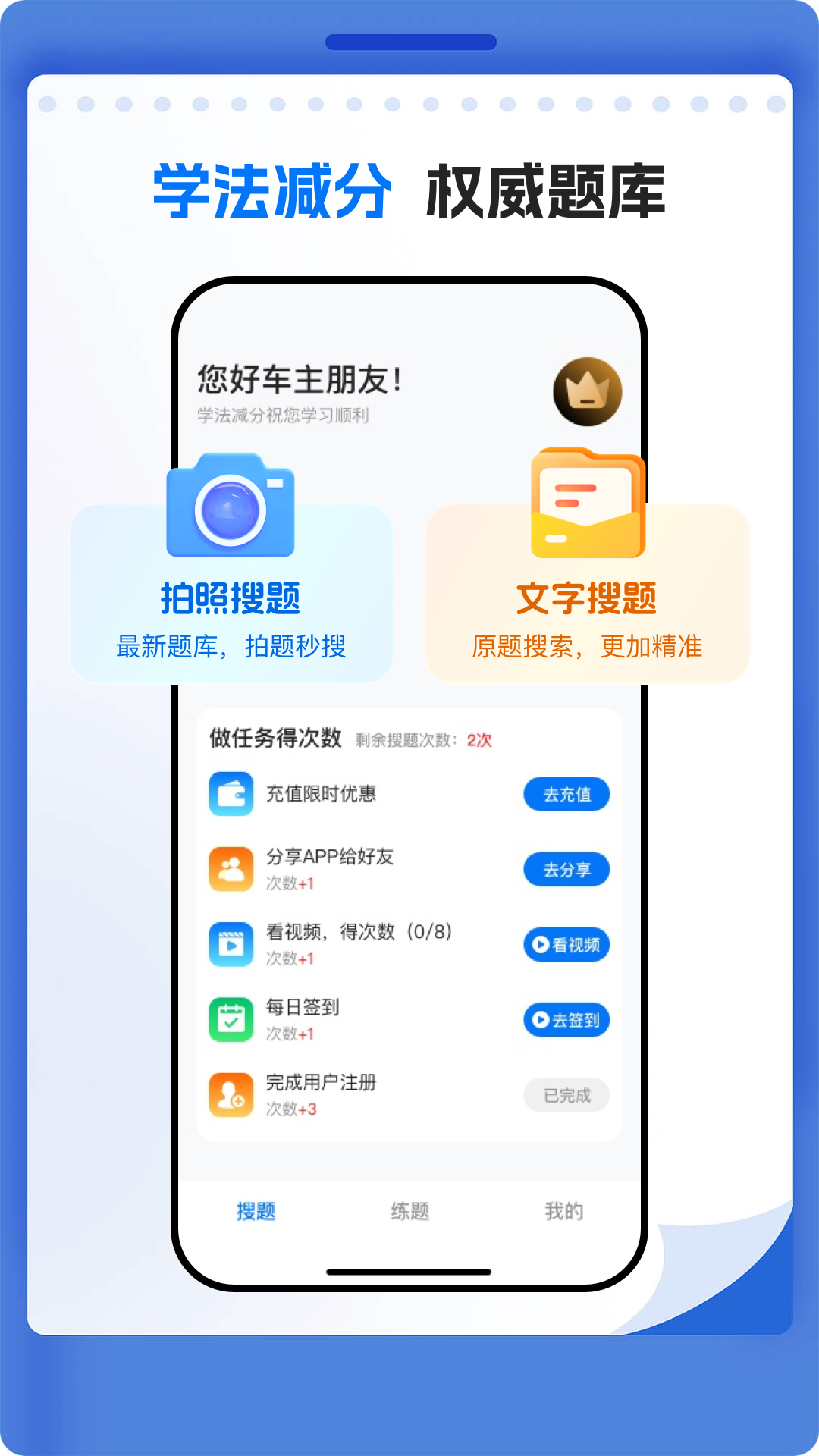Click the 看视频 button
819x1456 pixels.
coord(566,945)
